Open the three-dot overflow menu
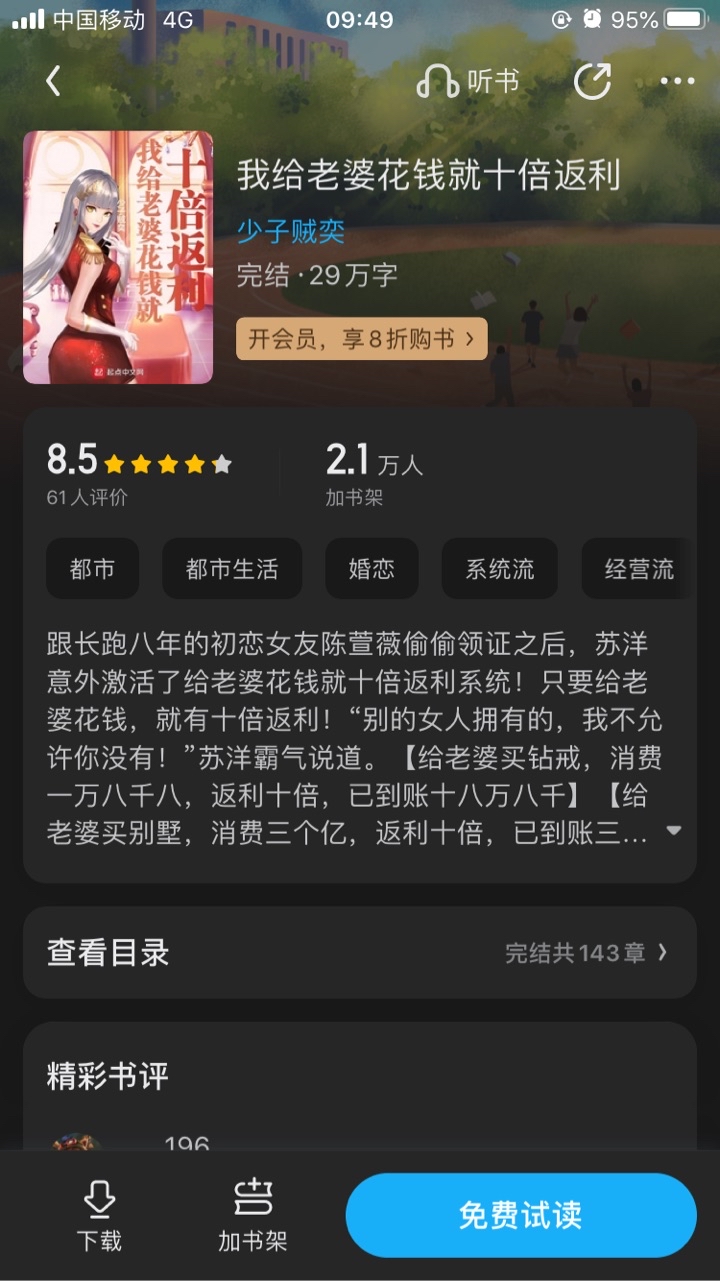720x1281 pixels. (677, 81)
